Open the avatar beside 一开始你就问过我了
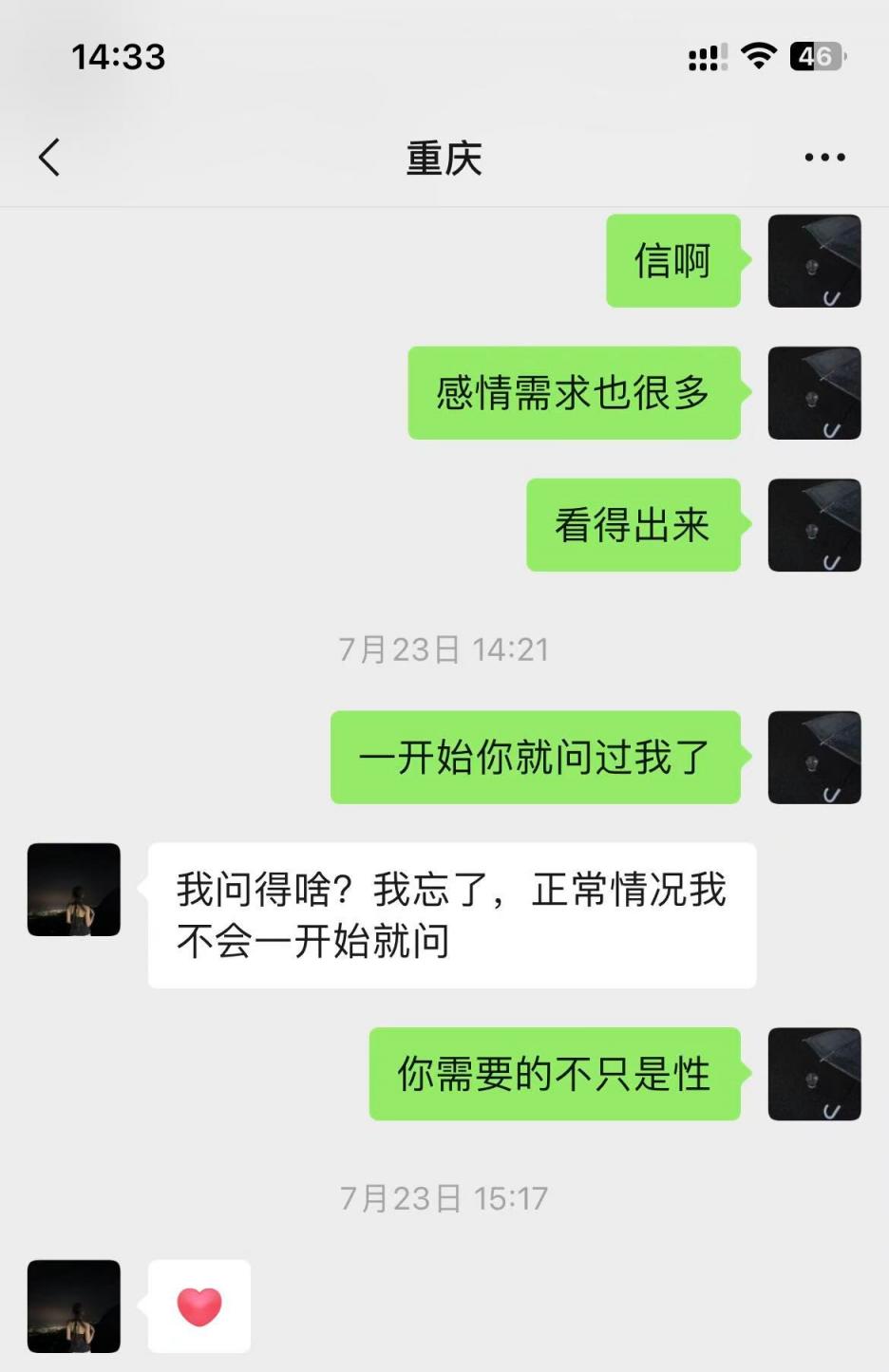Screen dimensions: 889x1372 (x=814, y=758)
